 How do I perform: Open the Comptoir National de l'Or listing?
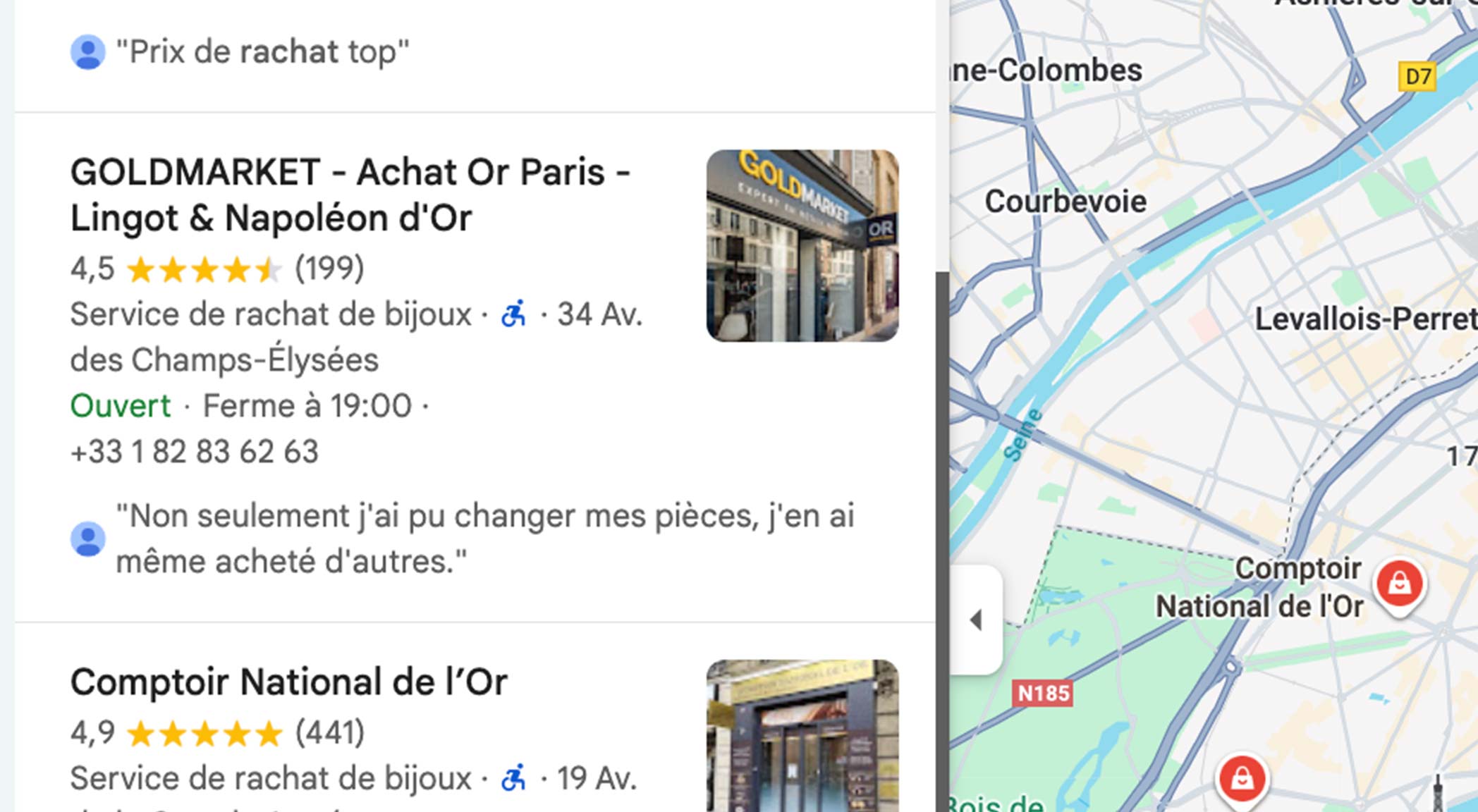pyautogui.click(x=288, y=682)
